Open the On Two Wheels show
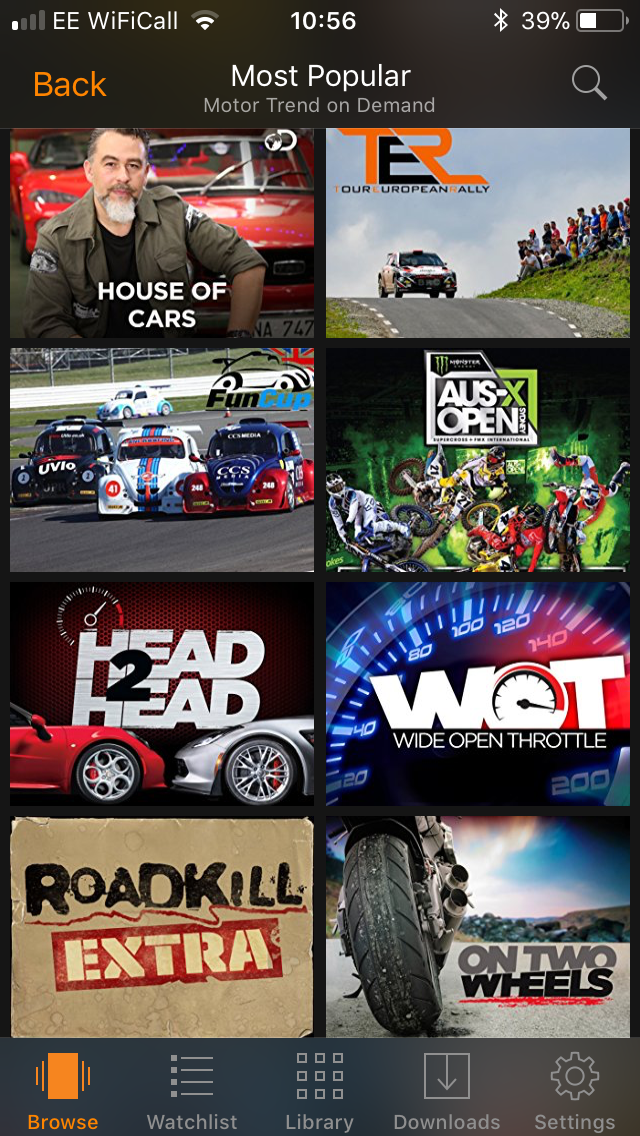This screenshot has width=640, height=1136. pos(478,926)
